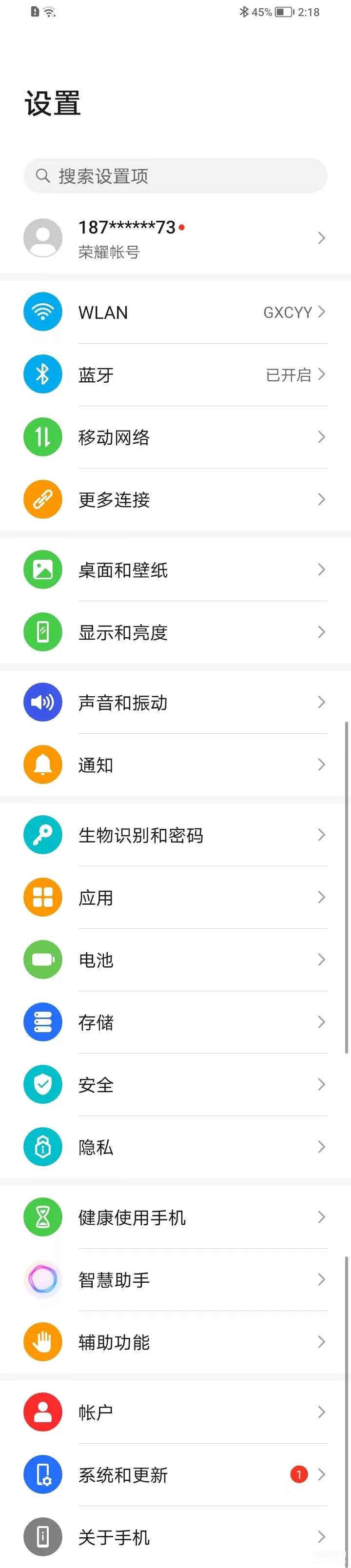Select 显示和亮度
Screen dimensions: 351x1568
tap(175, 632)
